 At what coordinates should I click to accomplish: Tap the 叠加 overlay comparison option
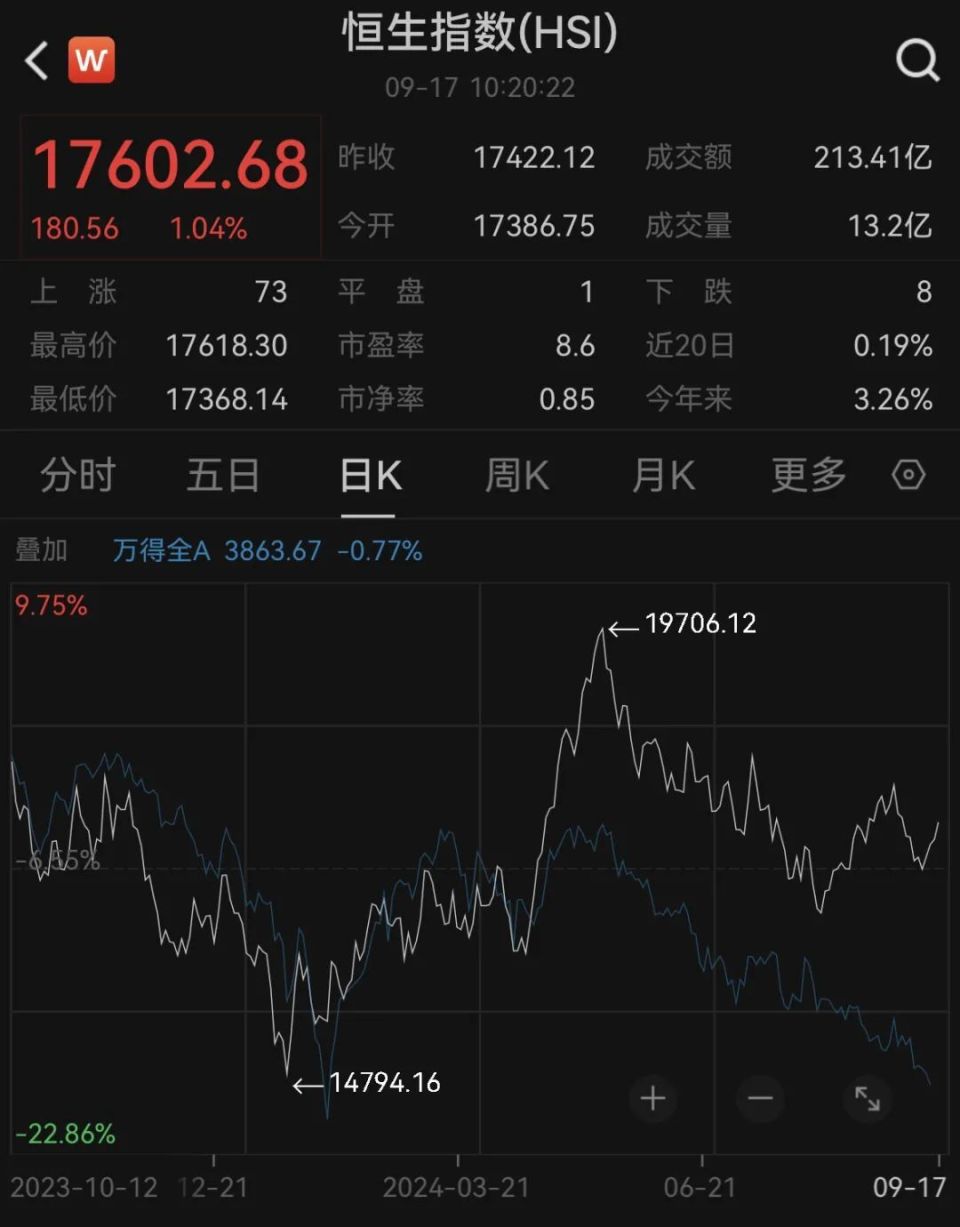coord(42,550)
